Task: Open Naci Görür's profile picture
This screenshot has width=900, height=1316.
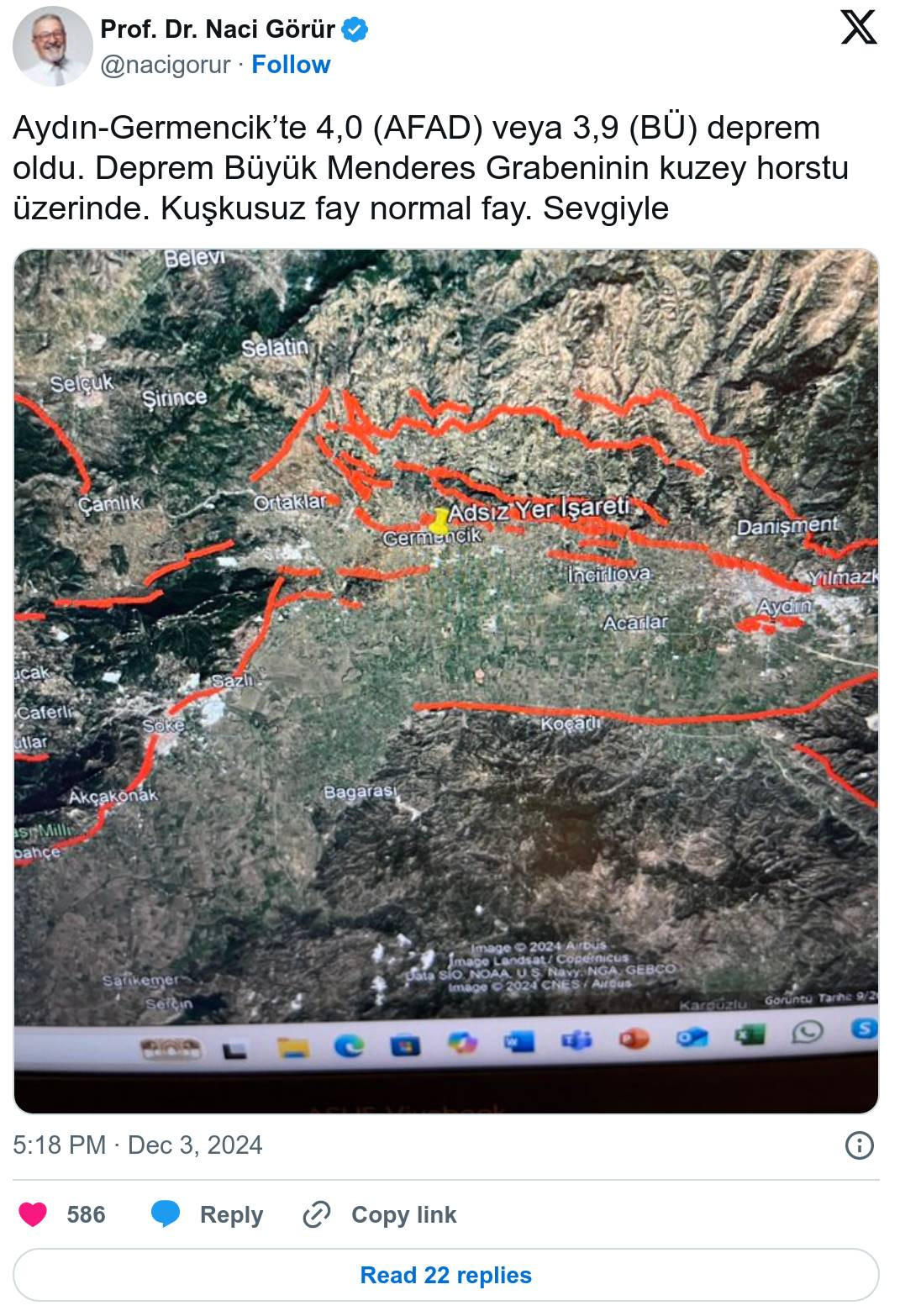Action: [52, 46]
